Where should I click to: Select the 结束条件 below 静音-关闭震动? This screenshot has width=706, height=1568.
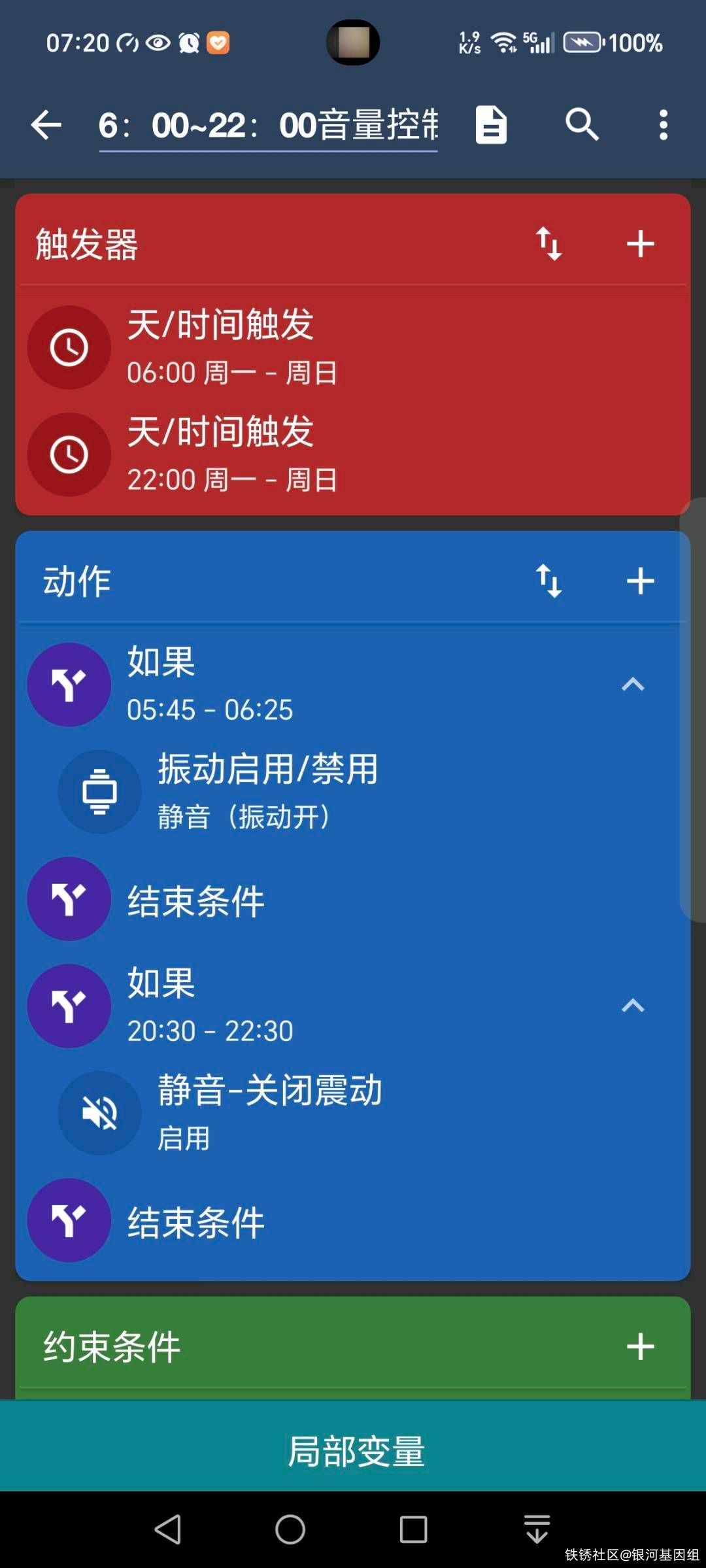[x=196, y=1221]
